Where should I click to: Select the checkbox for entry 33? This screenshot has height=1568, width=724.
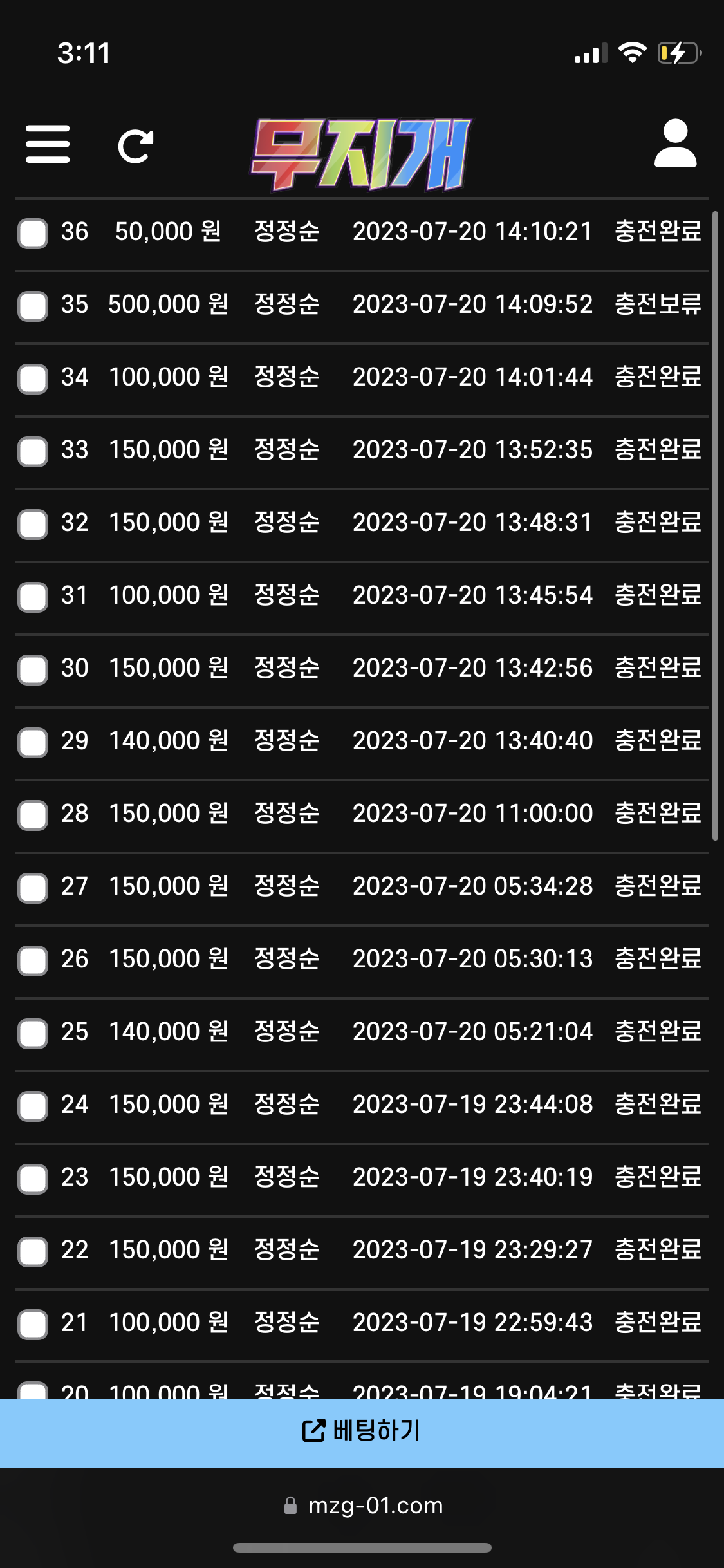(x=33, y=451)
